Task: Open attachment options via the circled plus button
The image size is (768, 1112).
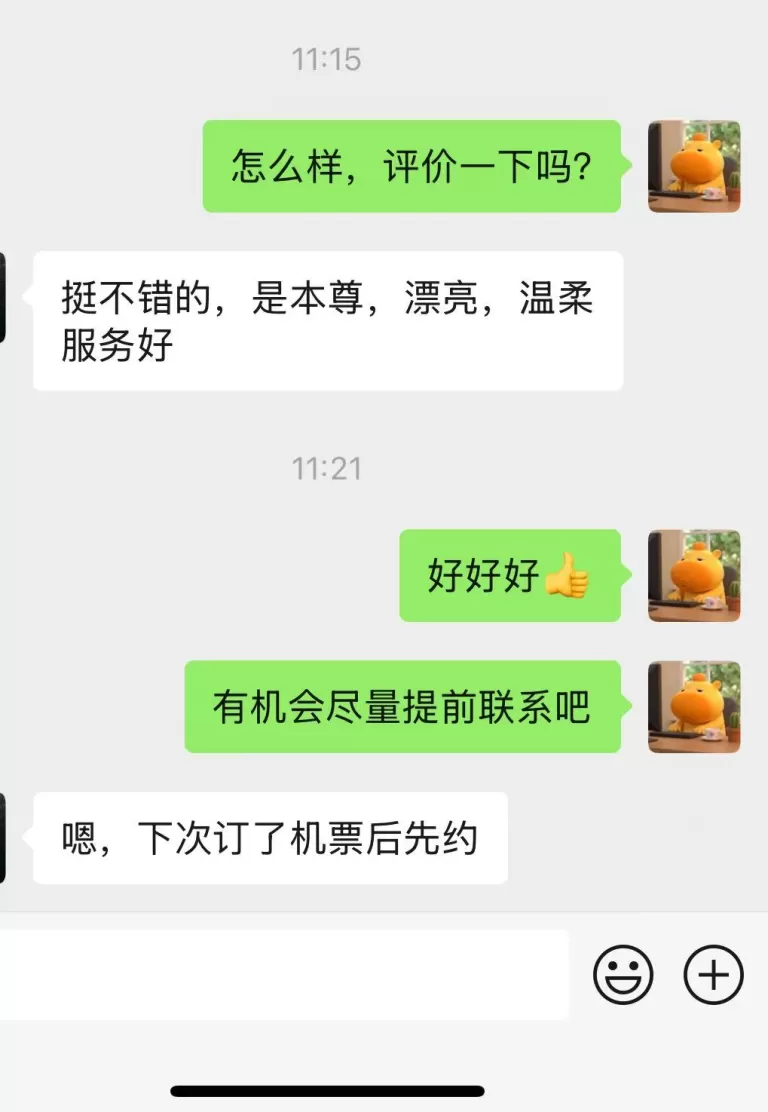Action: (712, 973)
